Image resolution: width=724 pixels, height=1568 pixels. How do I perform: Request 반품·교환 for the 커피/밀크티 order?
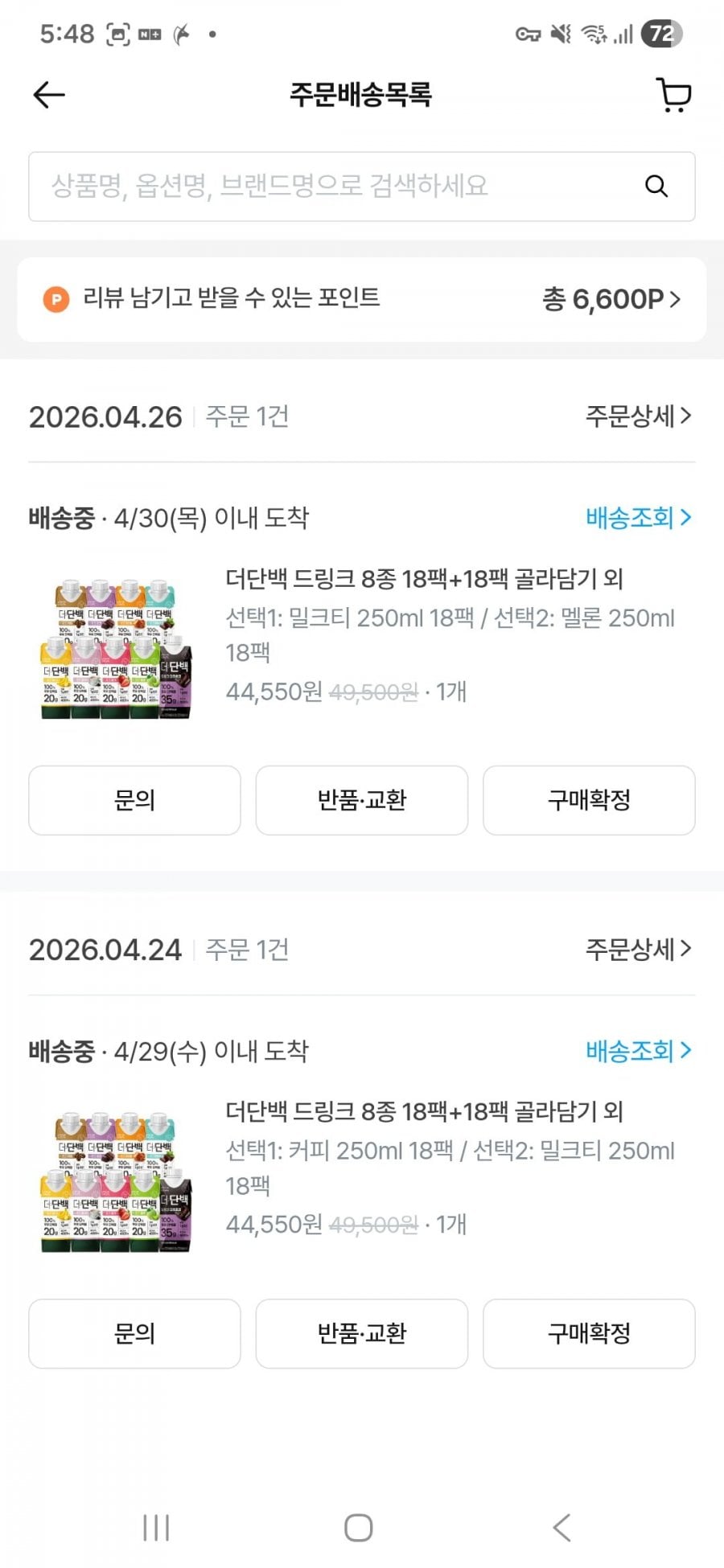pos(362,1333)
